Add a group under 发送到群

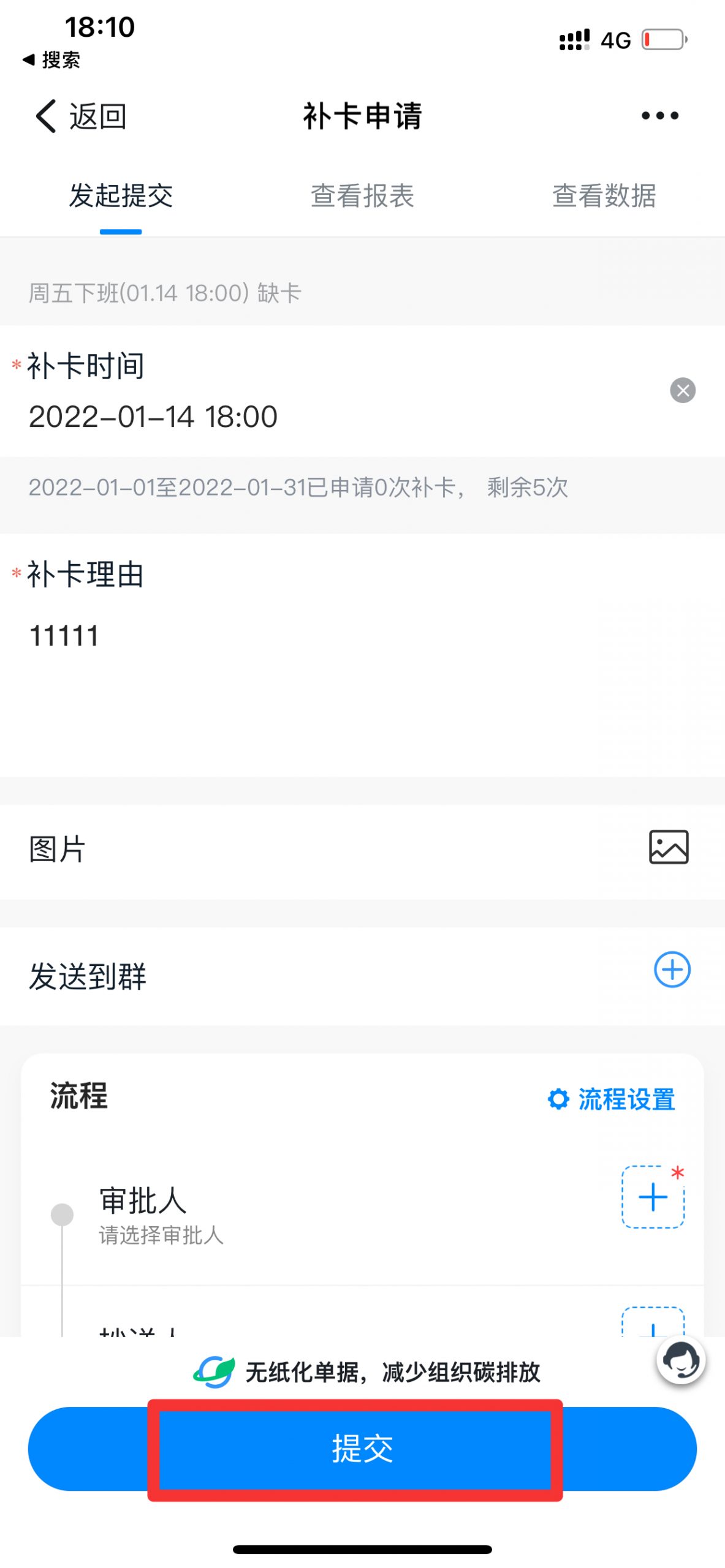tap(672, 970)
